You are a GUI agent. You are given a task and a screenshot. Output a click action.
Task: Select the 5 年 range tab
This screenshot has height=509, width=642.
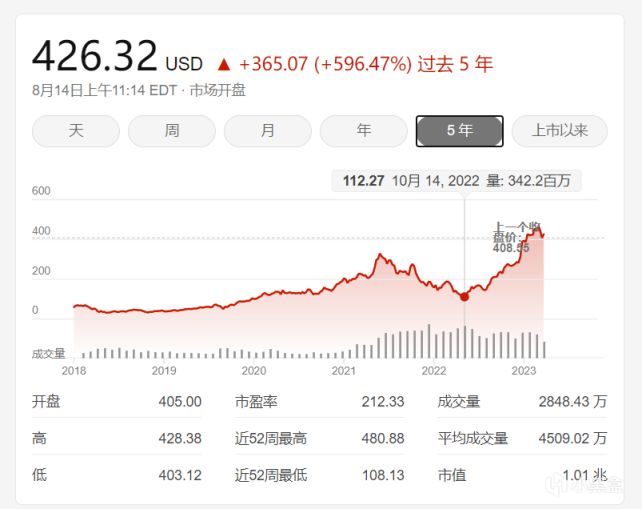(459, 131)
